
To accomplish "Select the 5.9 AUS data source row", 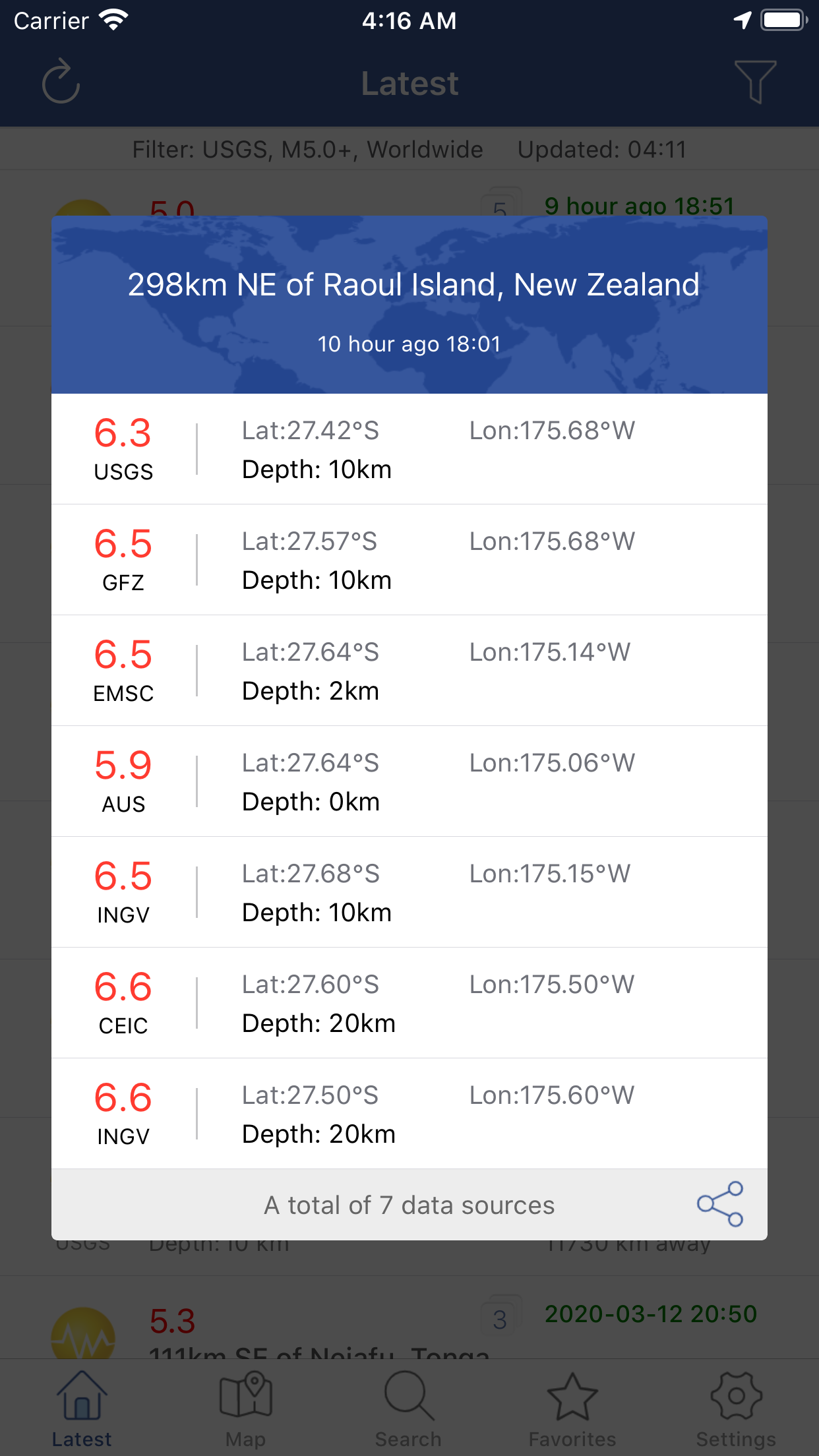I will [409, 782].
